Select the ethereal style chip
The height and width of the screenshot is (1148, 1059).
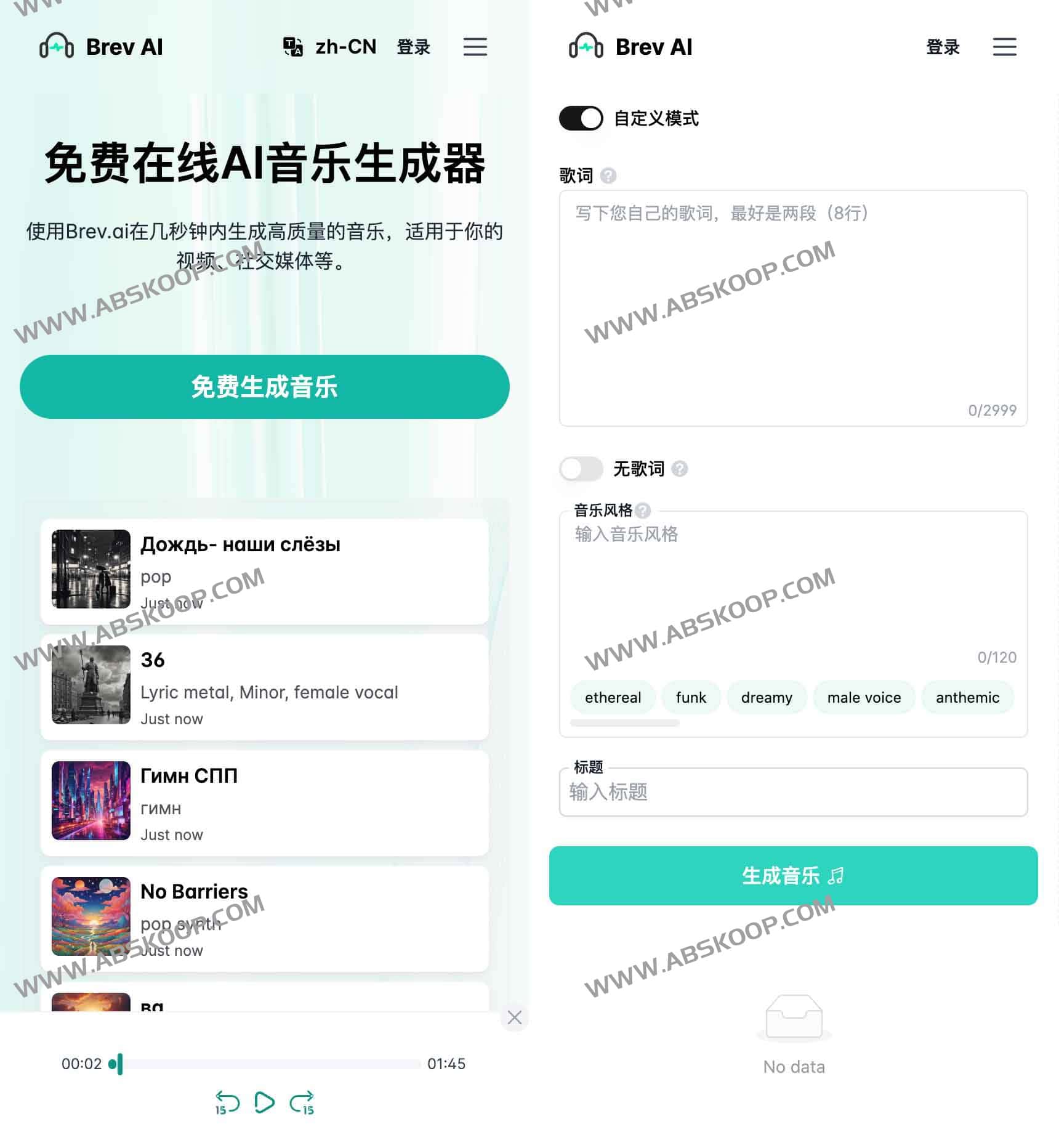click(x=613, y=697)
